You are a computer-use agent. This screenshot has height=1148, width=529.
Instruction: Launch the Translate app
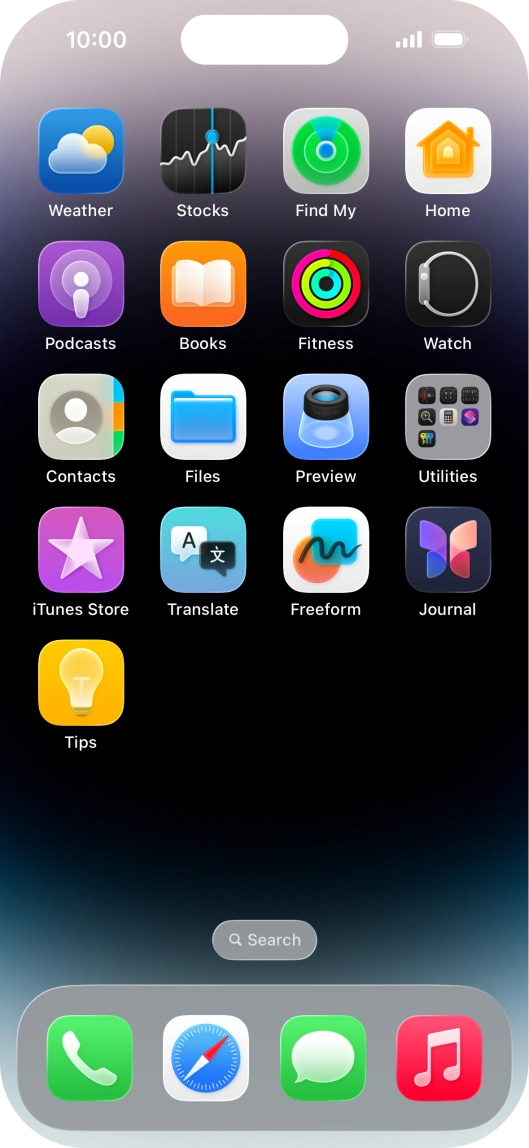pyautogui.click(x=203, y=550)
